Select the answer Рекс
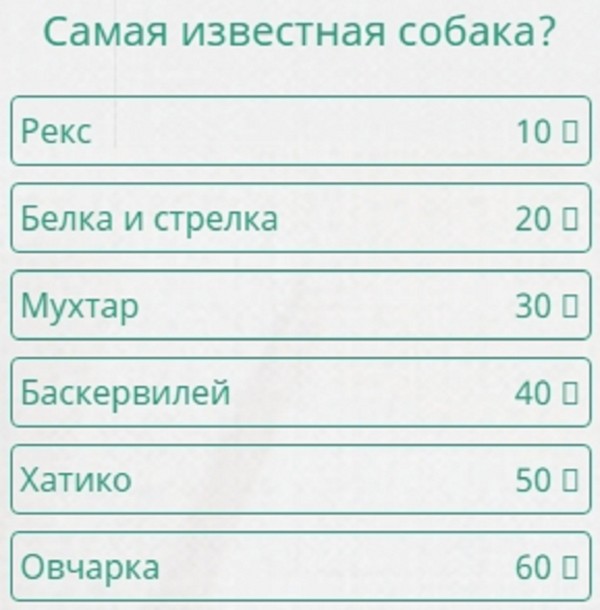This screenshot has height=610, width=600. tap(300, 131)
